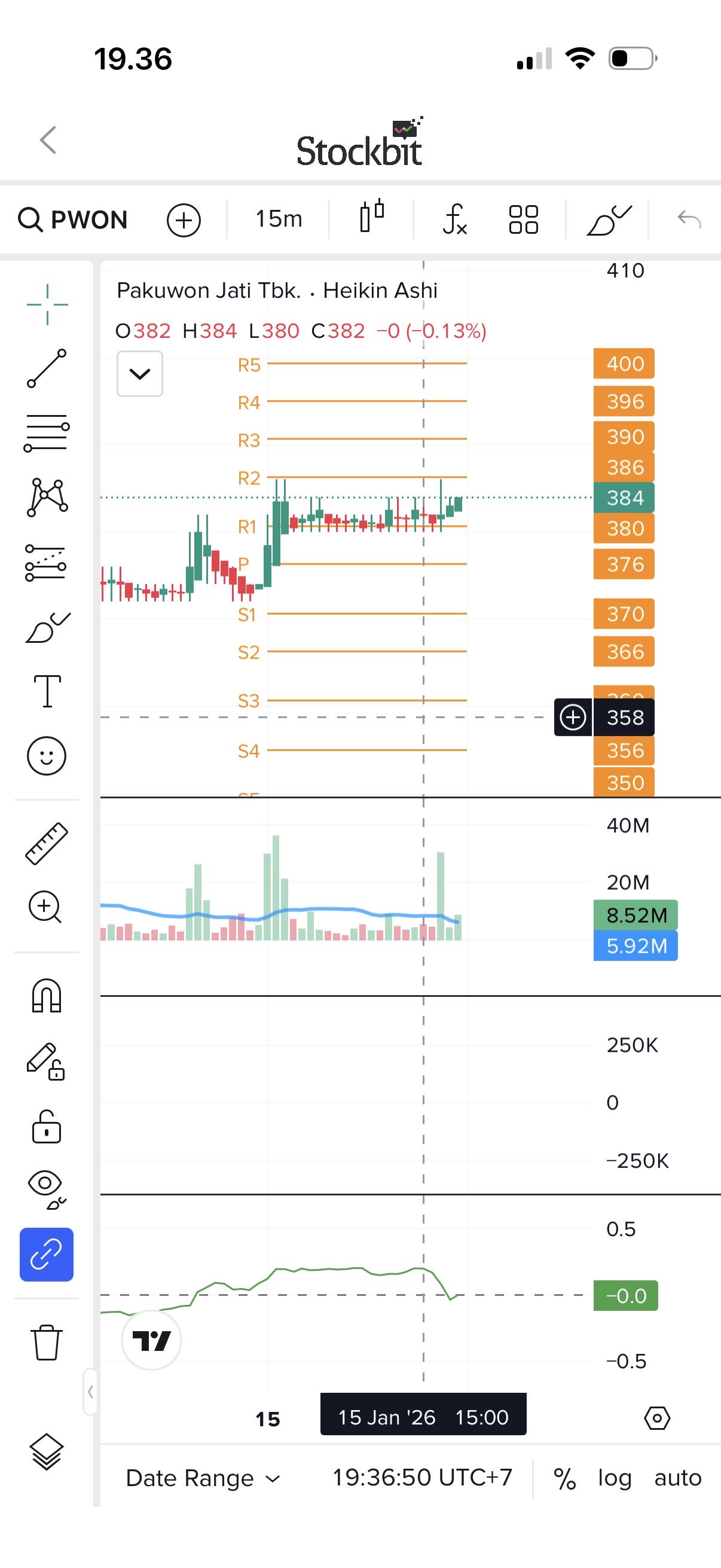
Task: Open the chart layout templates grid
Action: pyautogui.click(x=523, y=219)
